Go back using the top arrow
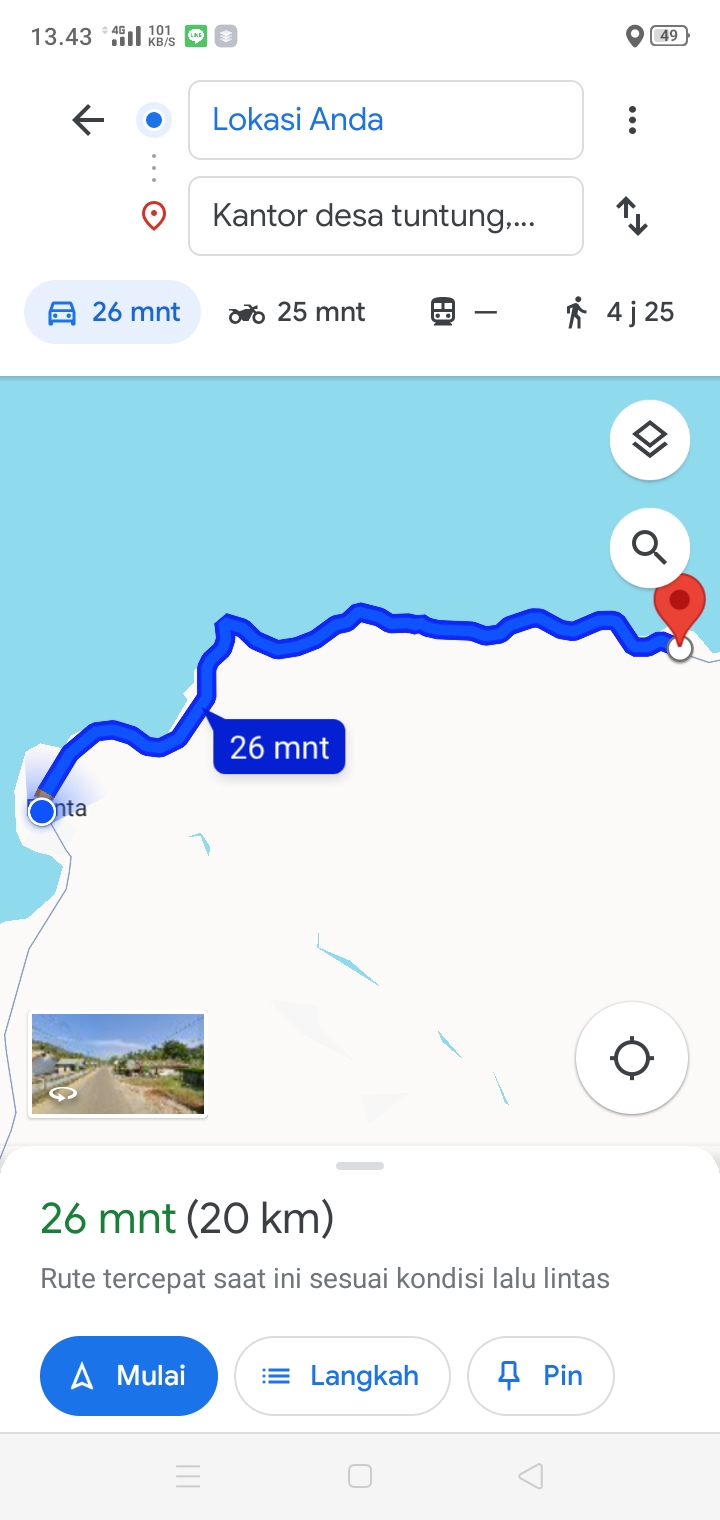 (88, 120)
